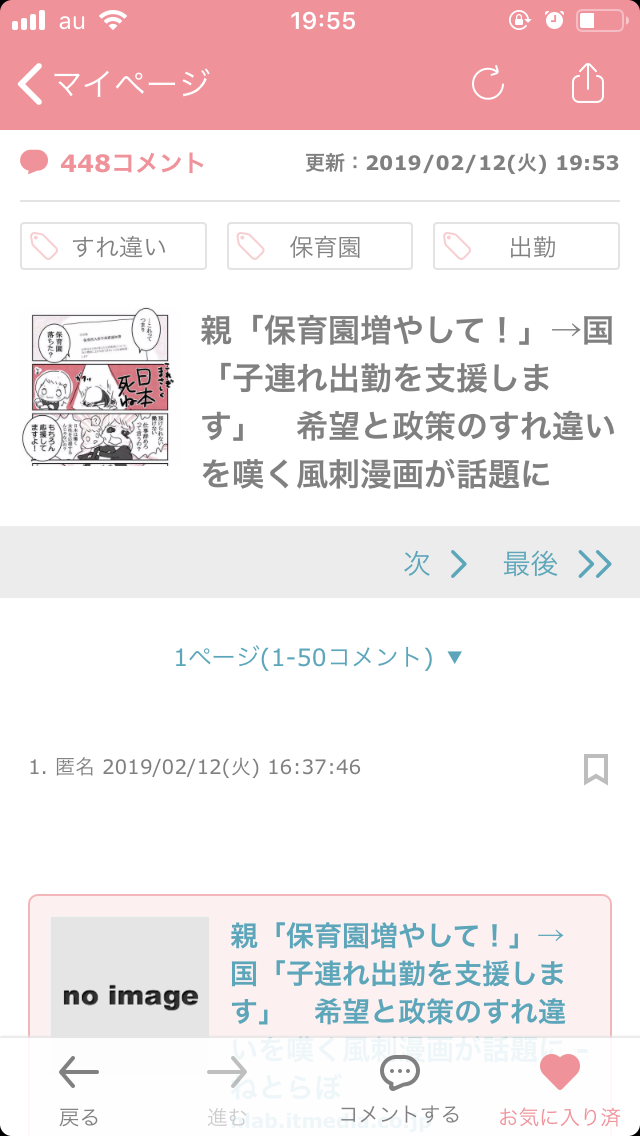Tap 戻る in the bottom bar
The image size is (640, 1136).
coord(79,1088)
